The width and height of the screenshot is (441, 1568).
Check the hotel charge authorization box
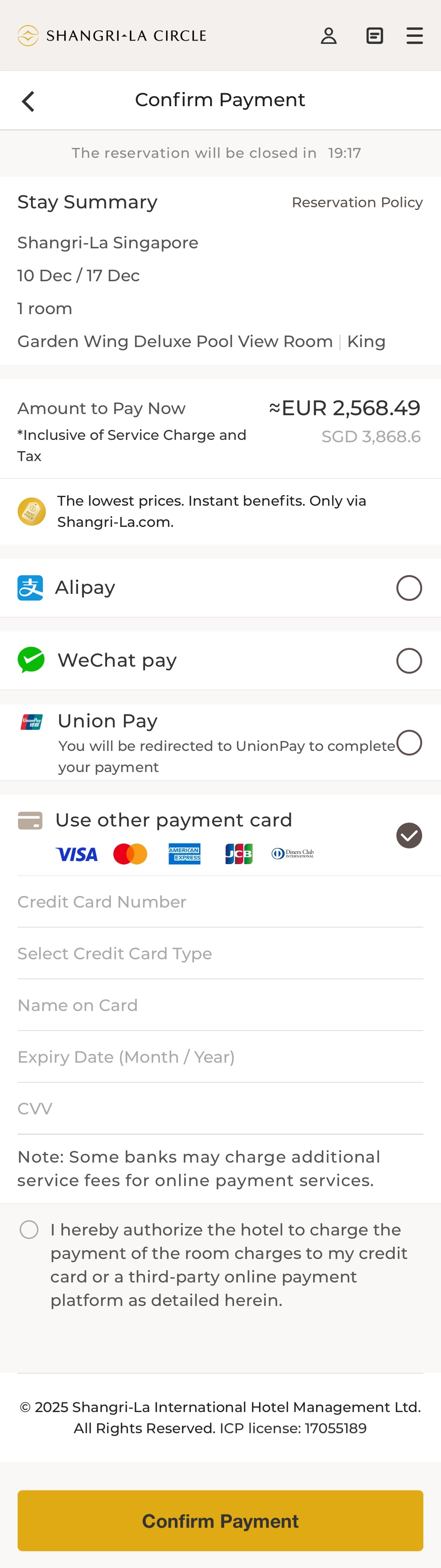coord(29,1230)
